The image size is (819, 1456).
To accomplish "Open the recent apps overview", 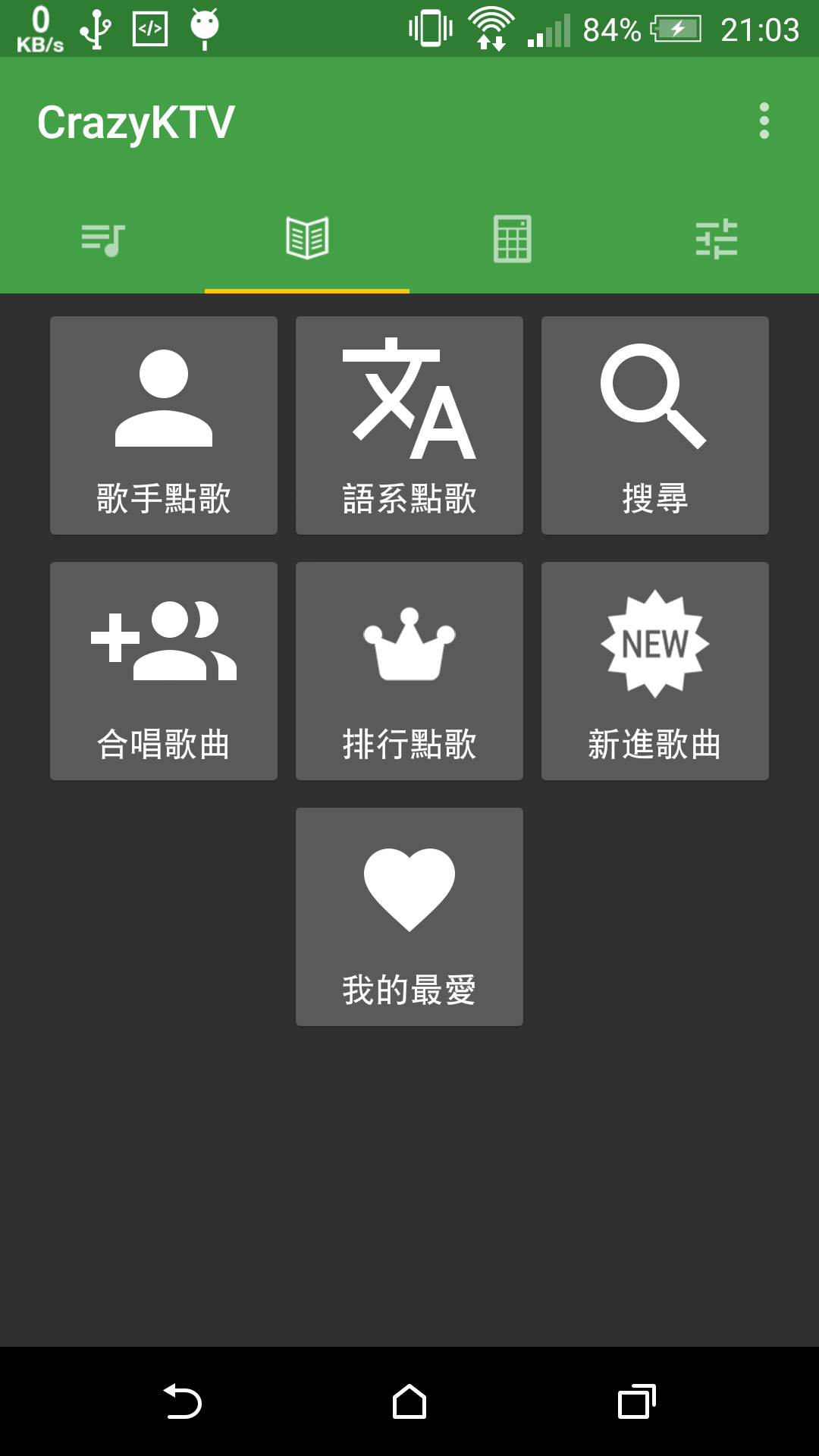I will pyautogui.click(x=637, y=1401).
